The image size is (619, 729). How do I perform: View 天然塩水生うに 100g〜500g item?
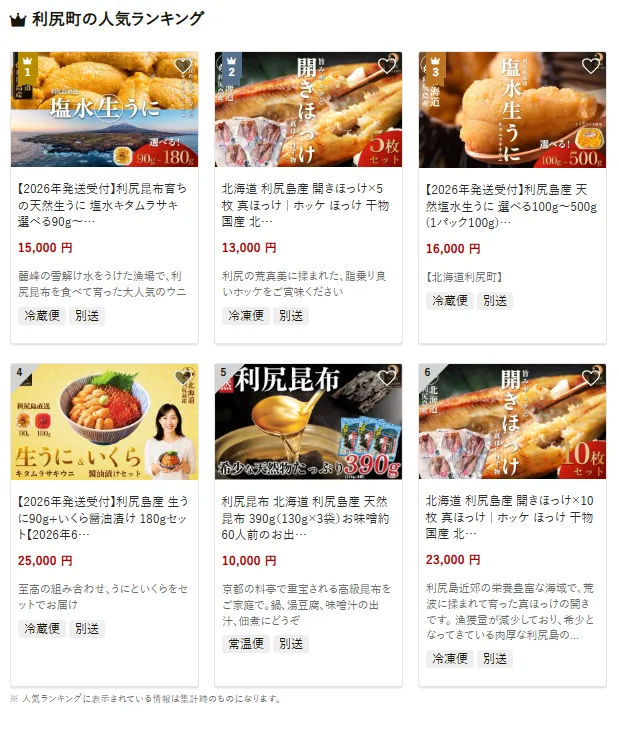512,200
